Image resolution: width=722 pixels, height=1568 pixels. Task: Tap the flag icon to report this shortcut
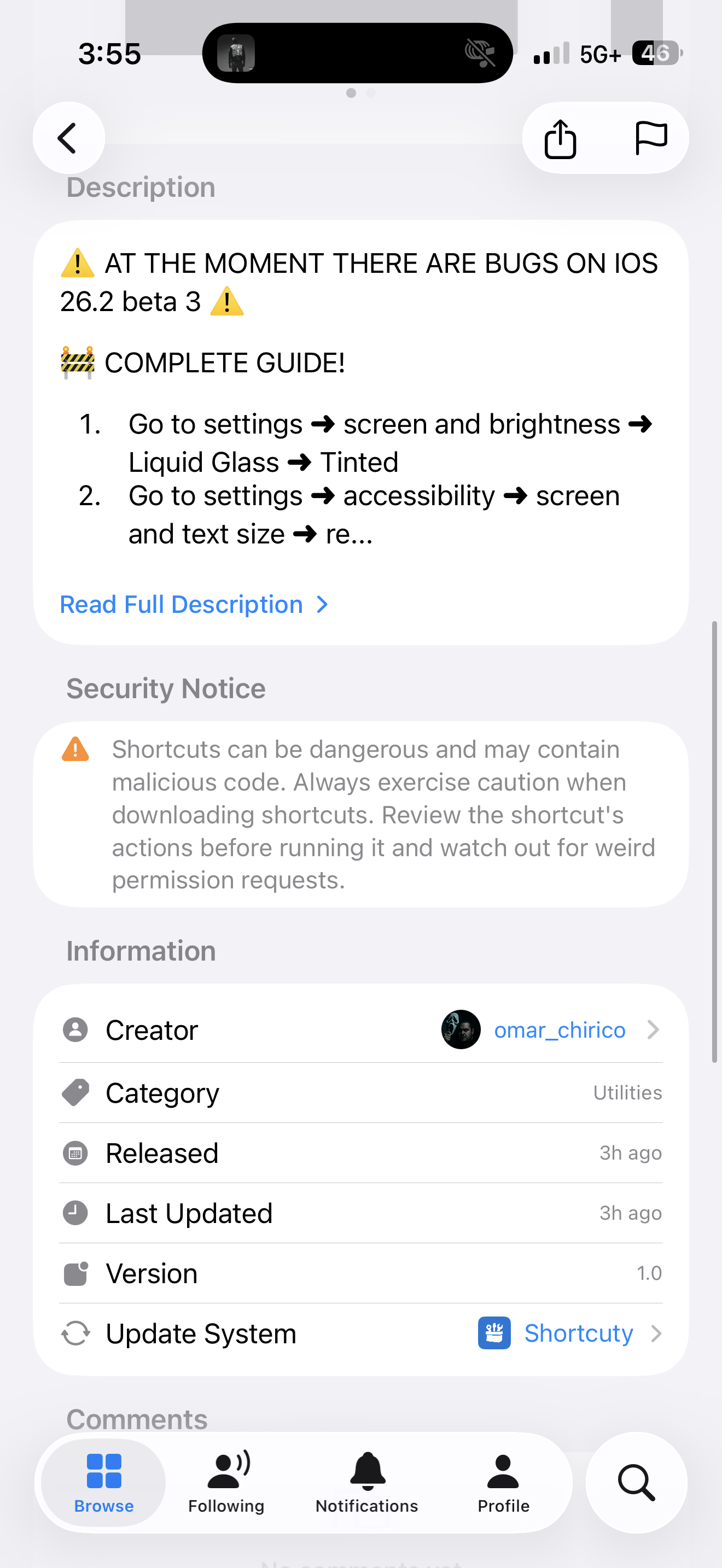point(653,138)
